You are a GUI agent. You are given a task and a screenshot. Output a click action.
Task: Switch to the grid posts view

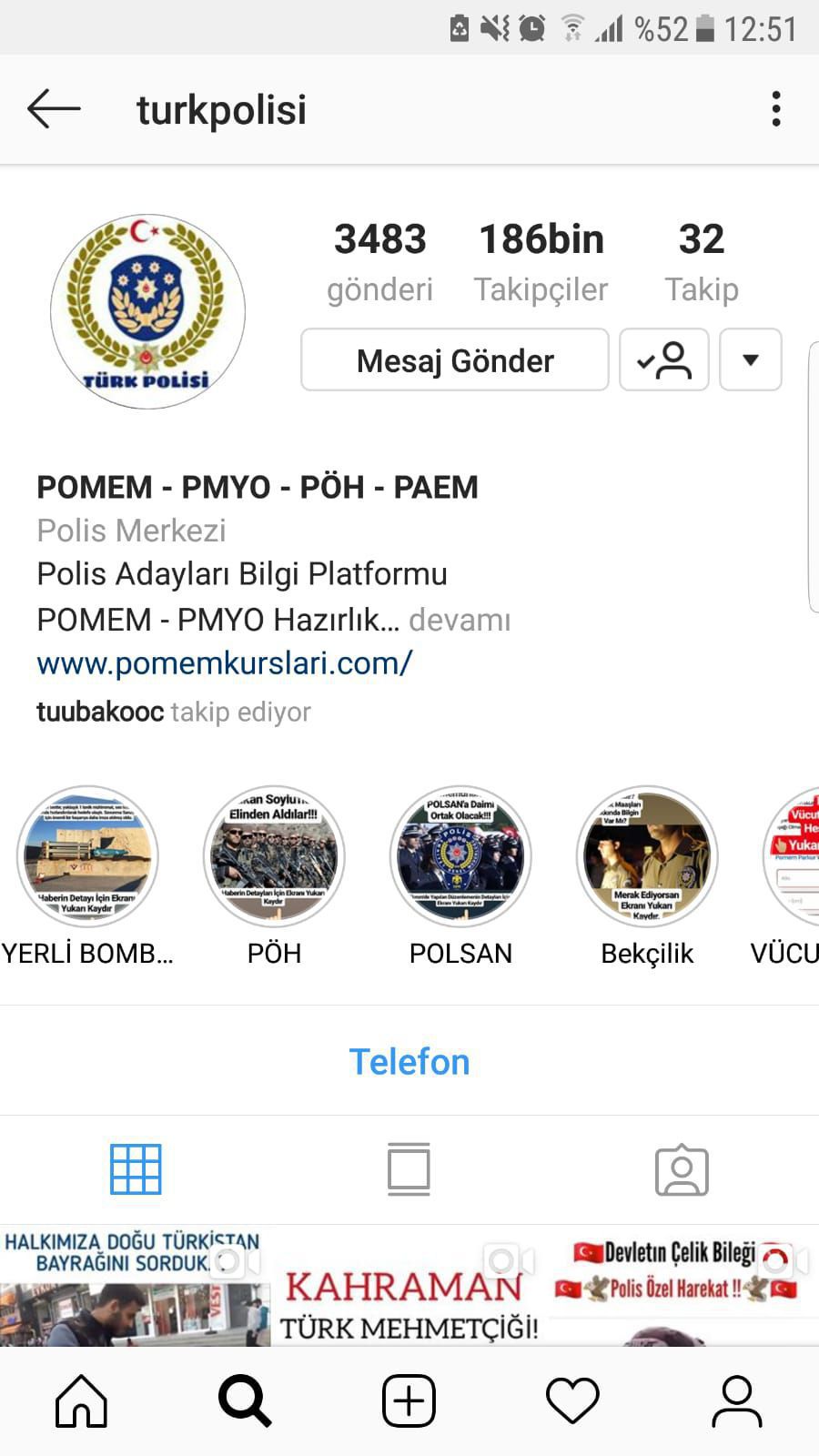(136, 1169)
